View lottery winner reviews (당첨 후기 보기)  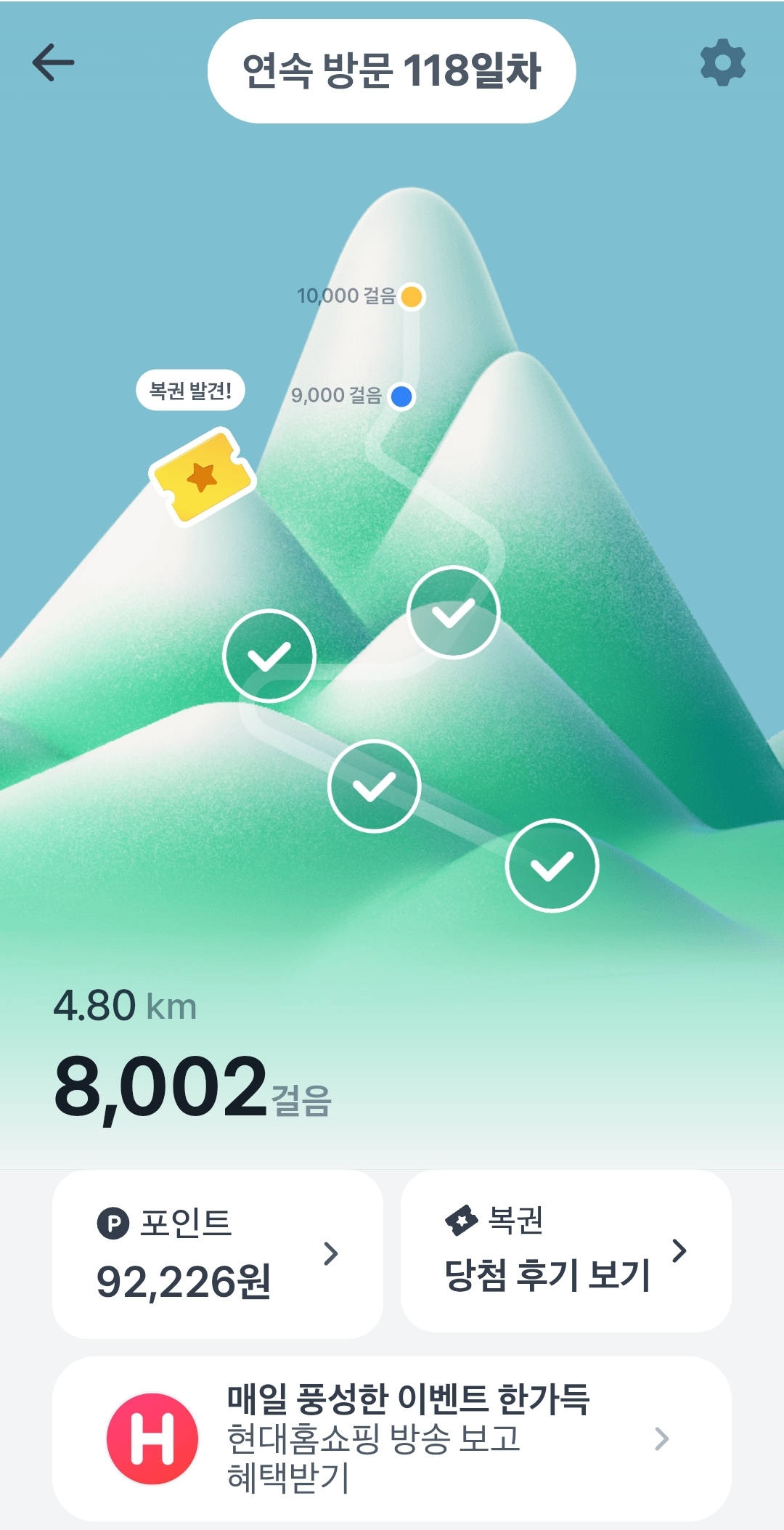coord(565,1252)
